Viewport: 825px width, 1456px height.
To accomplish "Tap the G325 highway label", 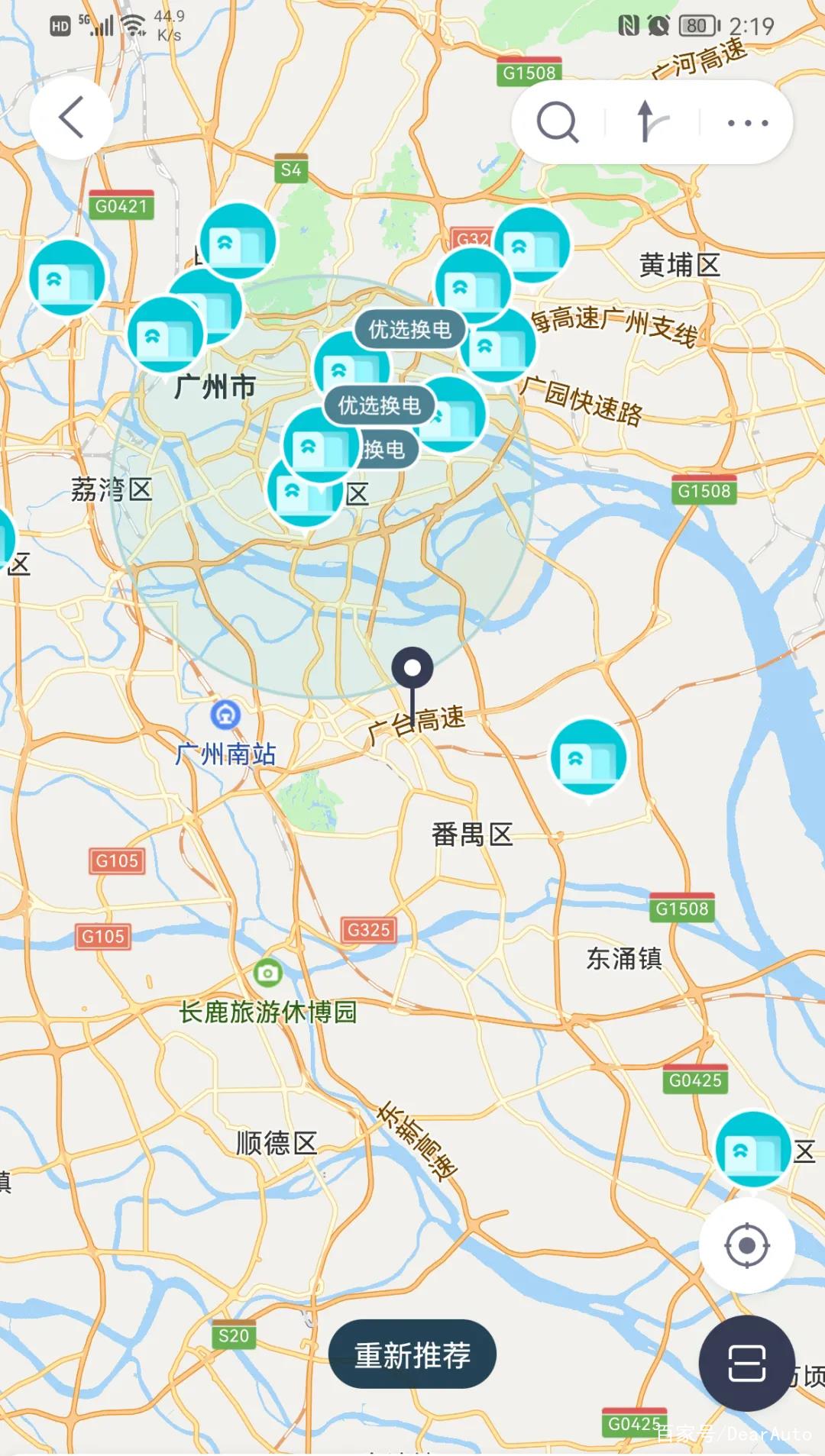I will (370, 931).
